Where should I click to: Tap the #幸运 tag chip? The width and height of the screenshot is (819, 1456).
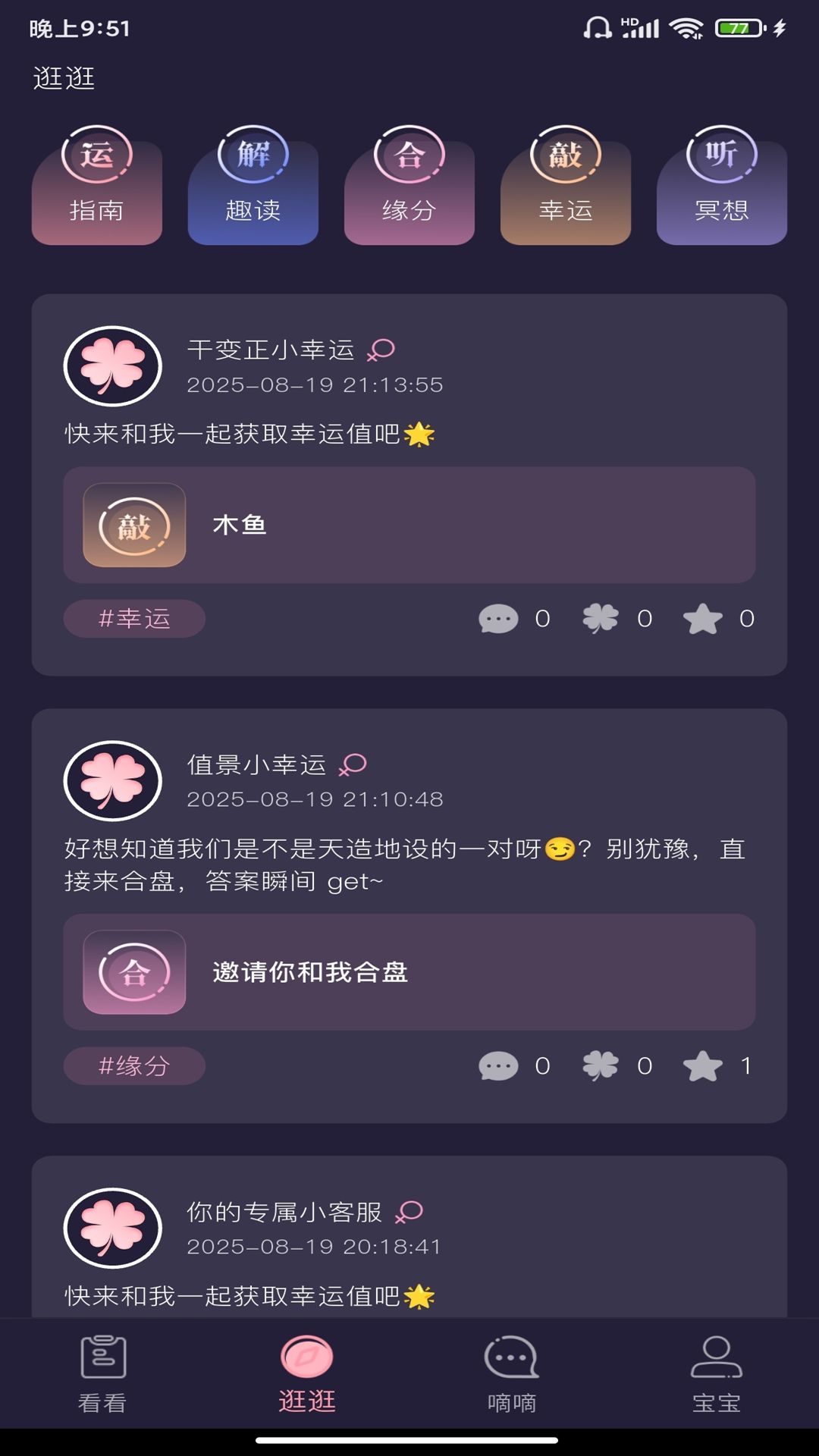(134, 619)
